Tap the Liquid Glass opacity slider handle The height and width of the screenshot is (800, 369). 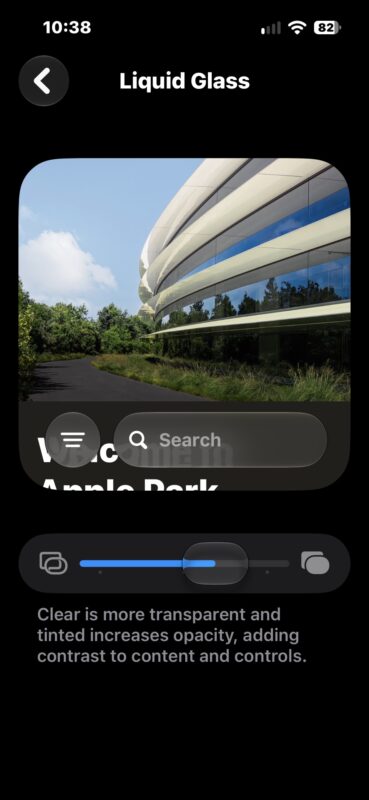(215, 563)
